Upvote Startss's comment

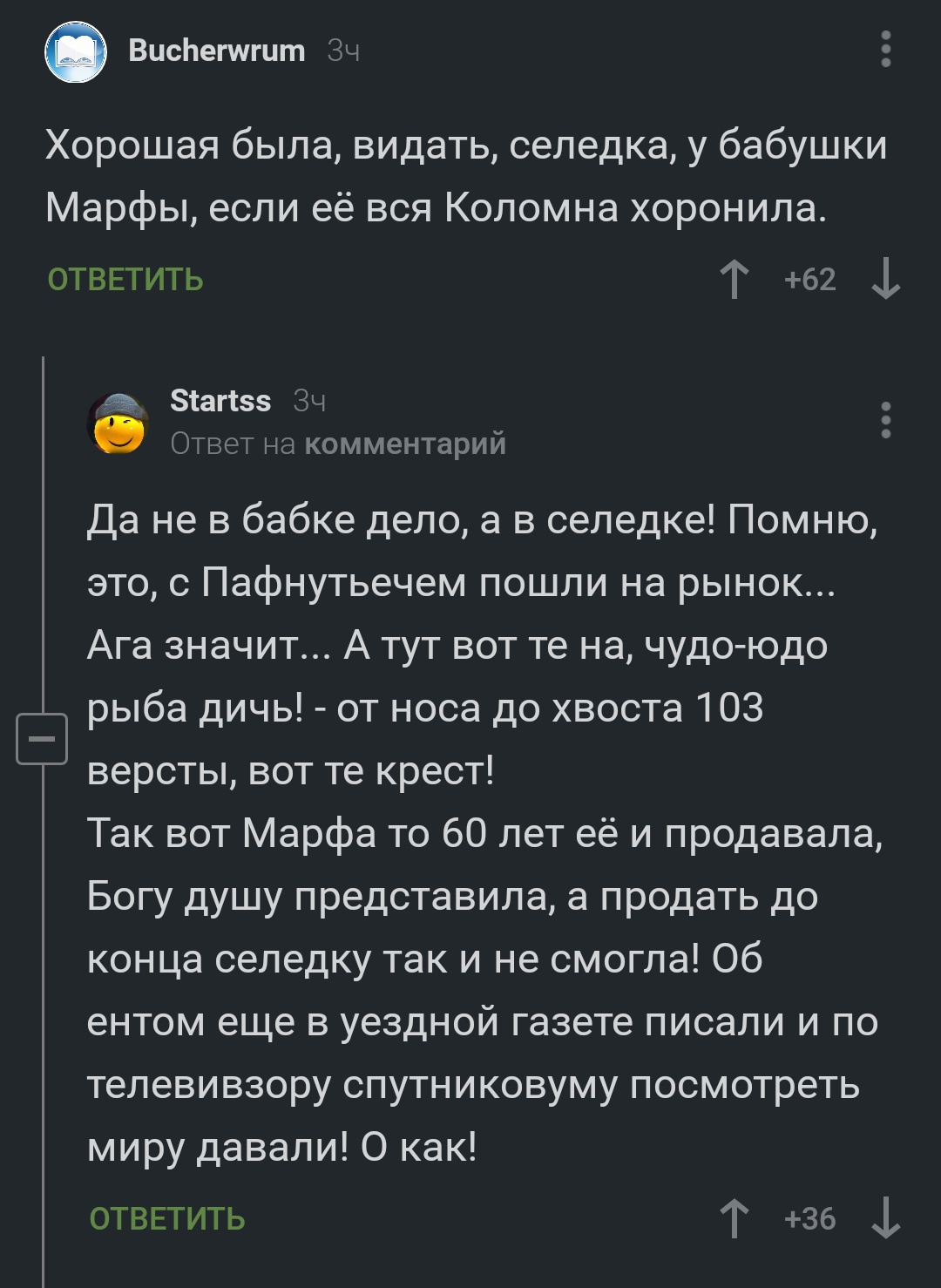[x=735, y=1219]
